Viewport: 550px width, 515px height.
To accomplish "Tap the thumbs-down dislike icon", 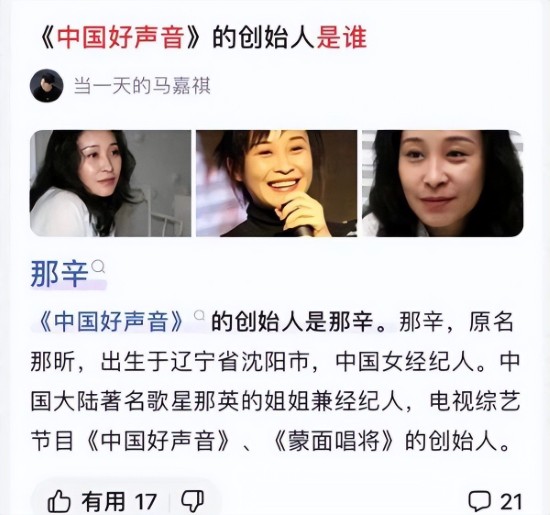I will coord(192,501).
